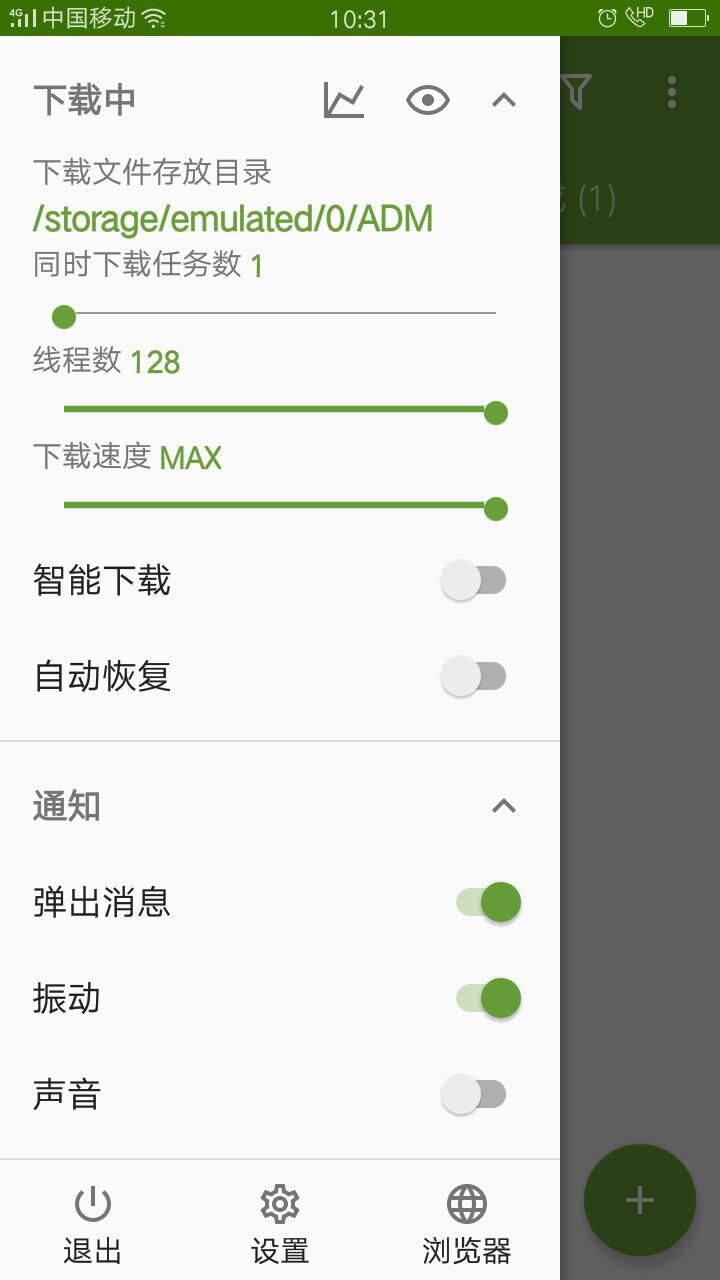Enable the 智能下载 switch
This screenshot has width=720, height=1280.
[475, 580]
